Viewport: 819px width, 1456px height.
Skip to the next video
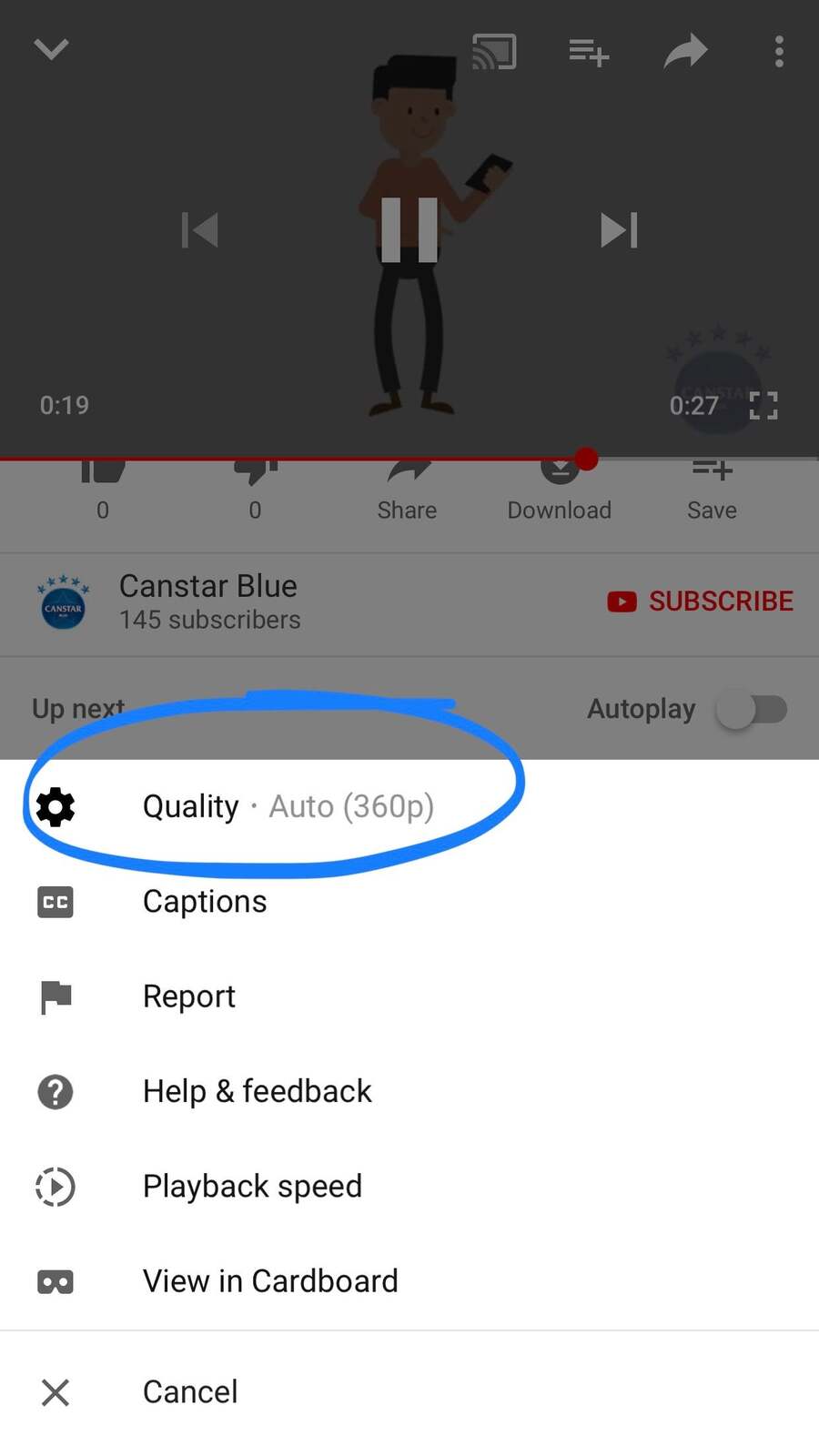619,229
